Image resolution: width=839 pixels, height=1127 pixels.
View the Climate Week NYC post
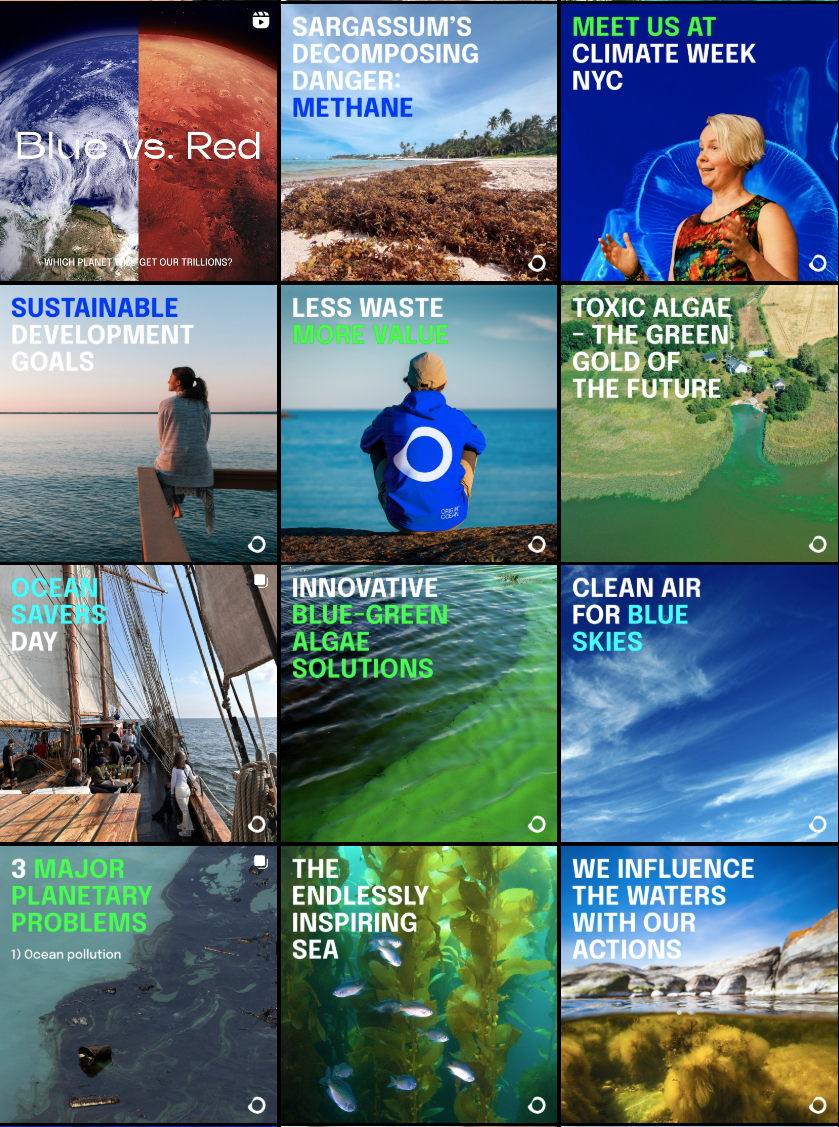click(x=699, y=142)
